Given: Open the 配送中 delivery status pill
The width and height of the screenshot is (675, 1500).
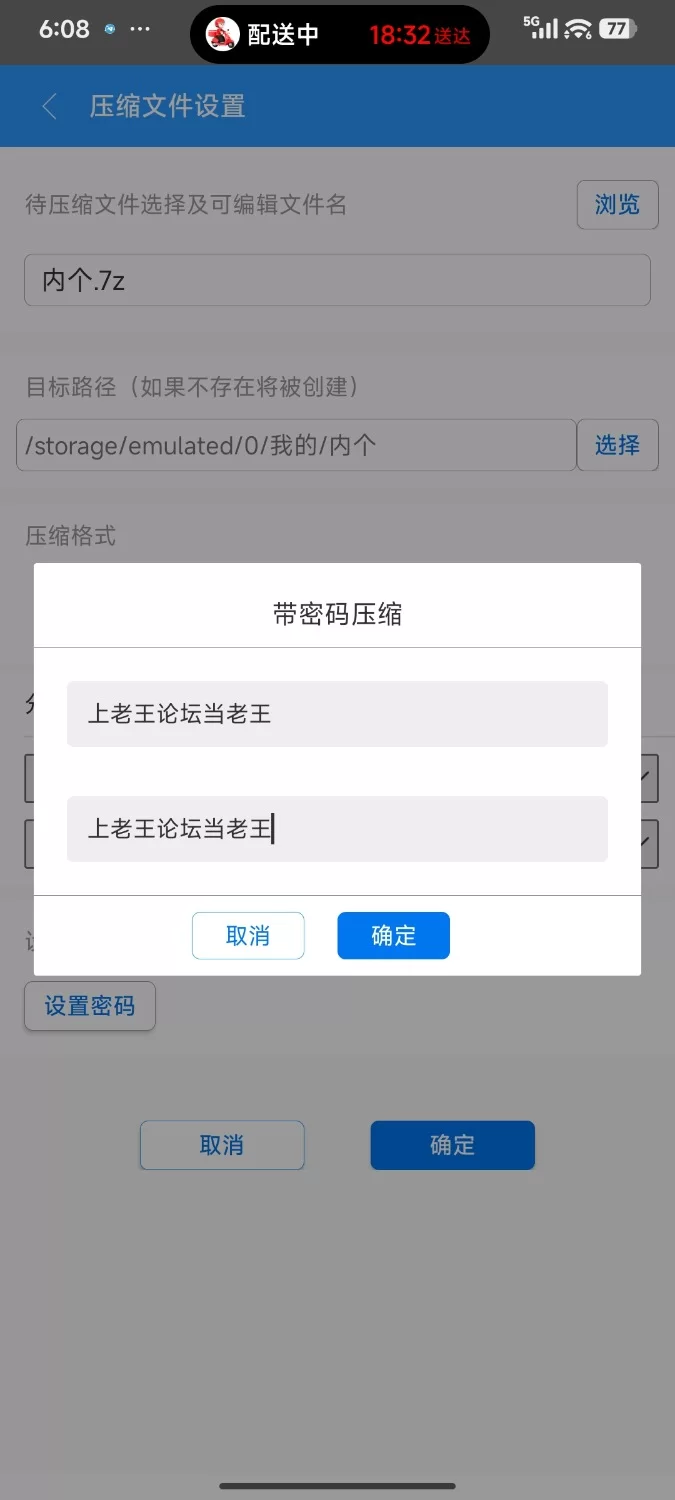Looking at the screenshot, I should click(340, 35).
